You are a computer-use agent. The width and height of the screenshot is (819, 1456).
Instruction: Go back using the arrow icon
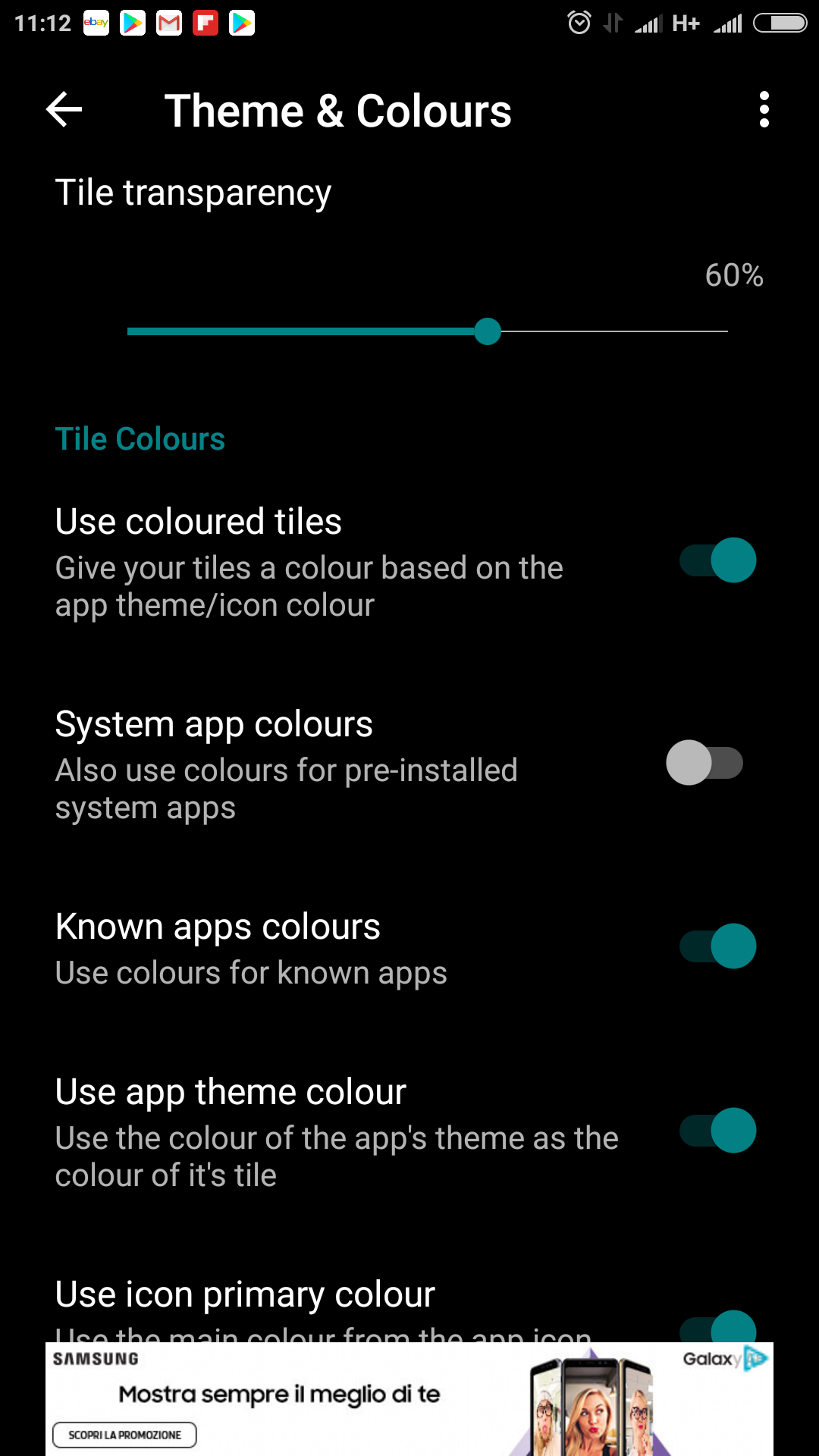[64, 110]
